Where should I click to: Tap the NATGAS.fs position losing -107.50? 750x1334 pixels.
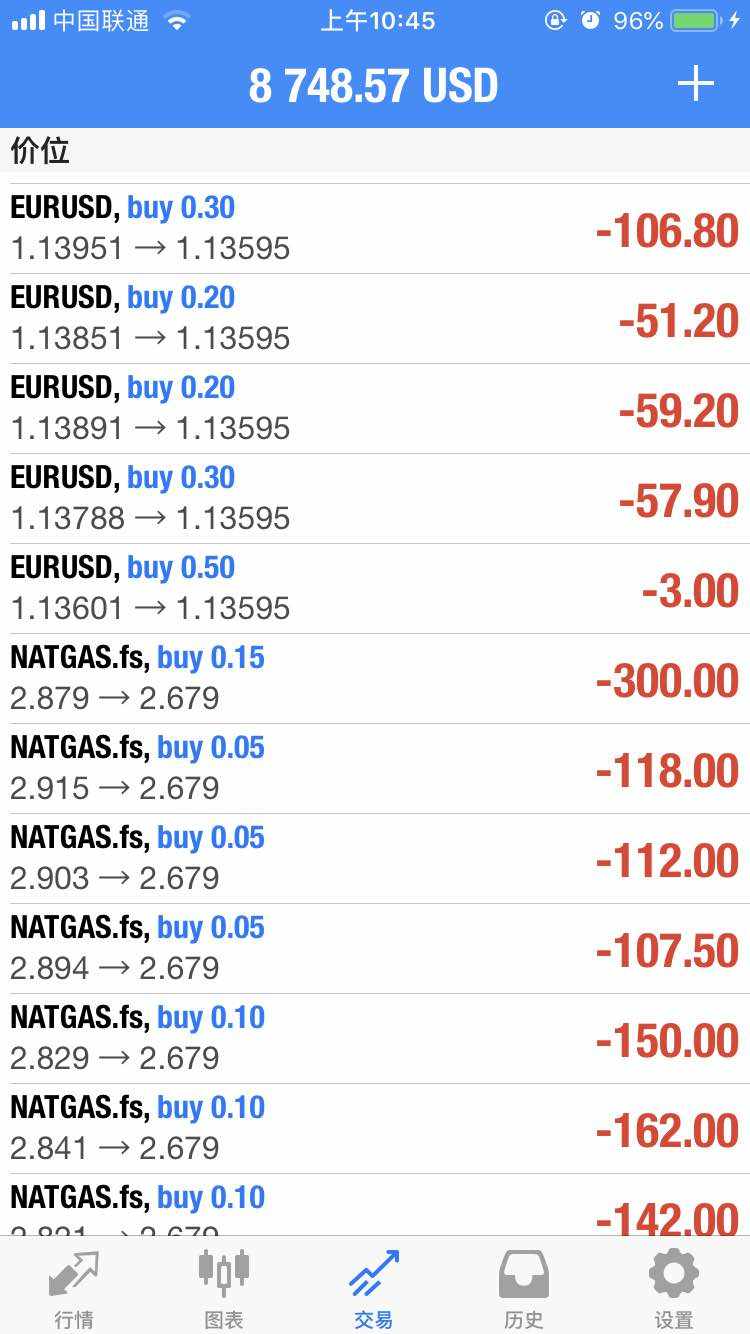tap(375, 949)
